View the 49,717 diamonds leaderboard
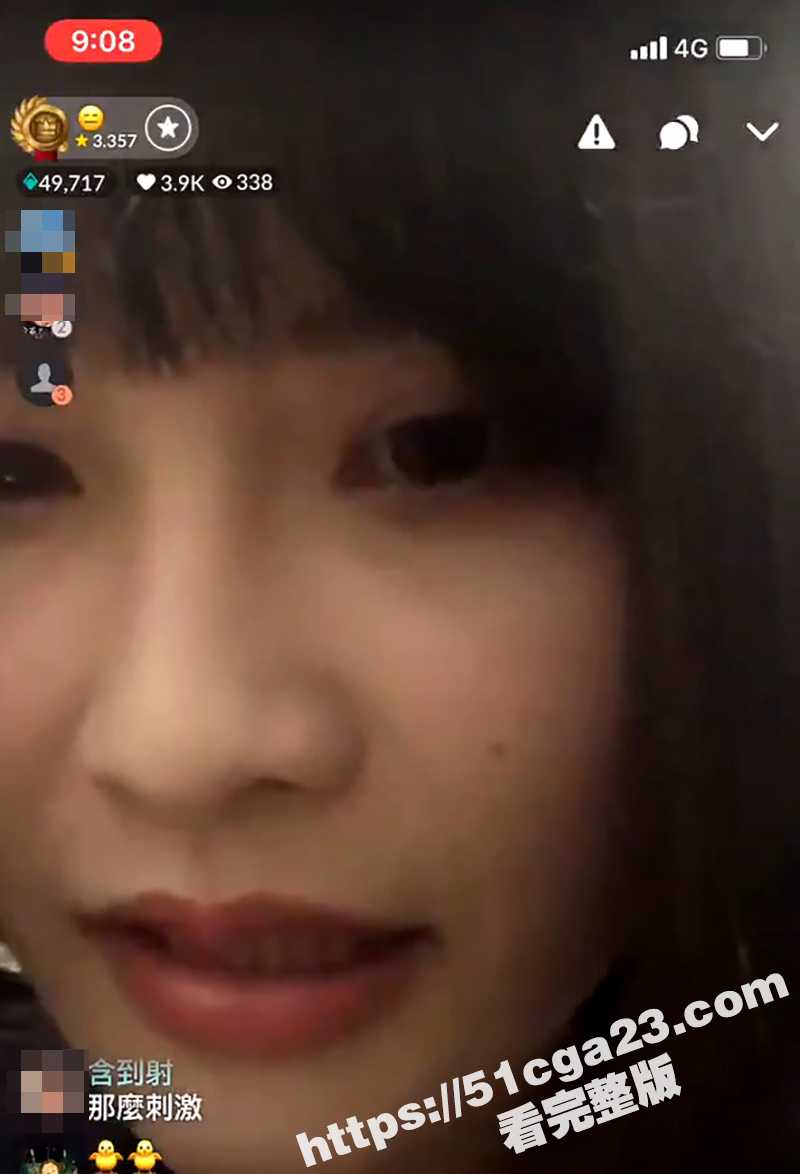The height and width of the screenshot is (1174, 800). 66,182
